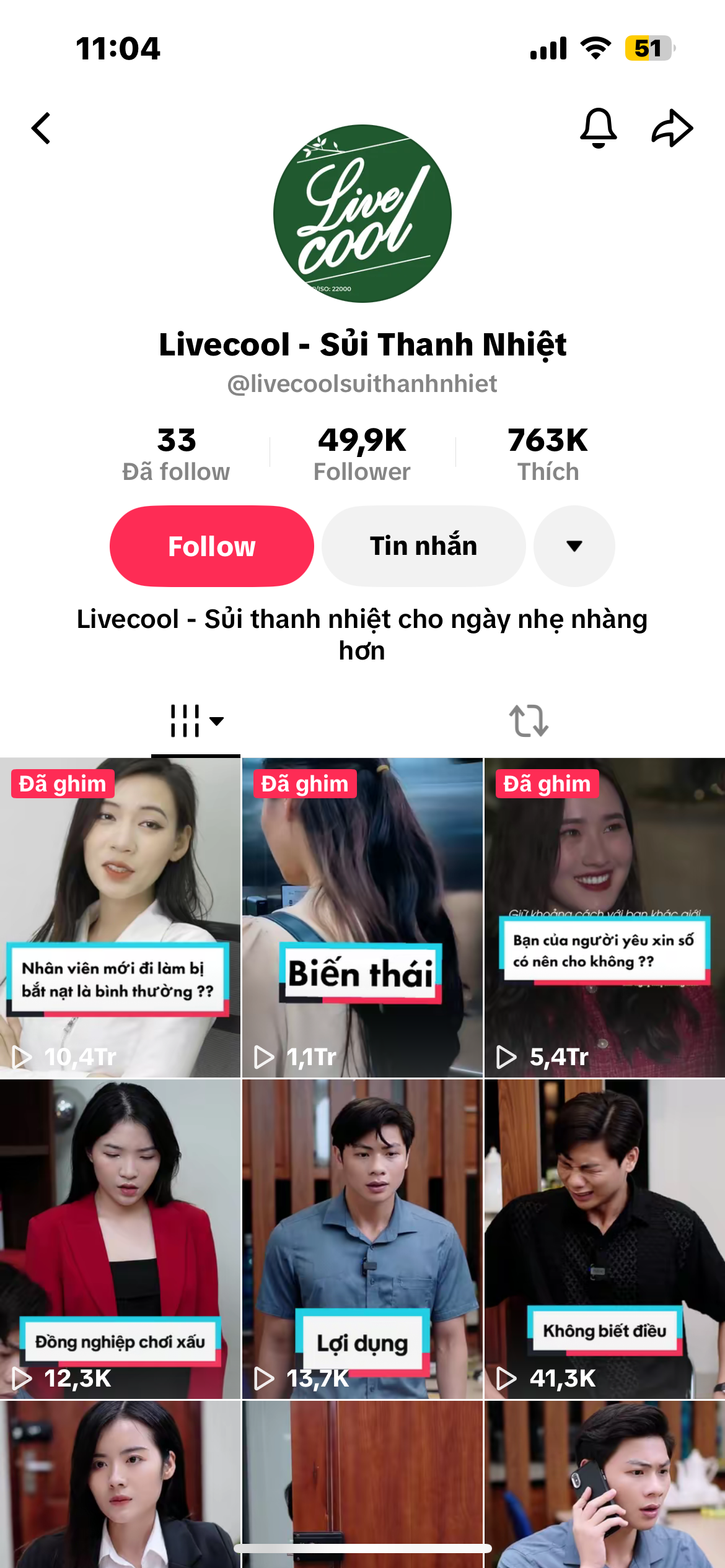Go back using the back arrow
This screenshot has width=725, height=1568.
(x=42, y=128)
